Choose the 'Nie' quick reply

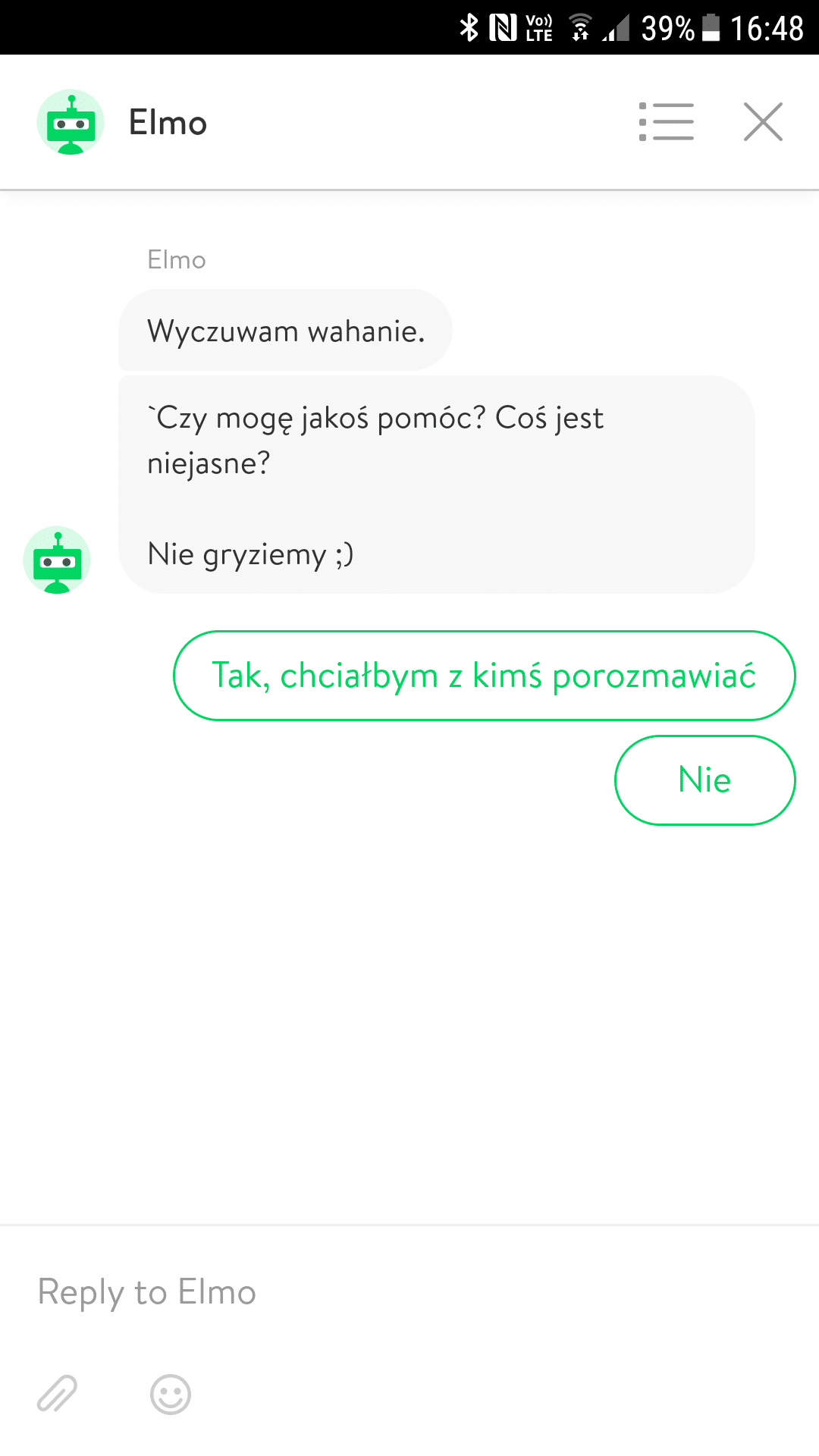(704, 780)
